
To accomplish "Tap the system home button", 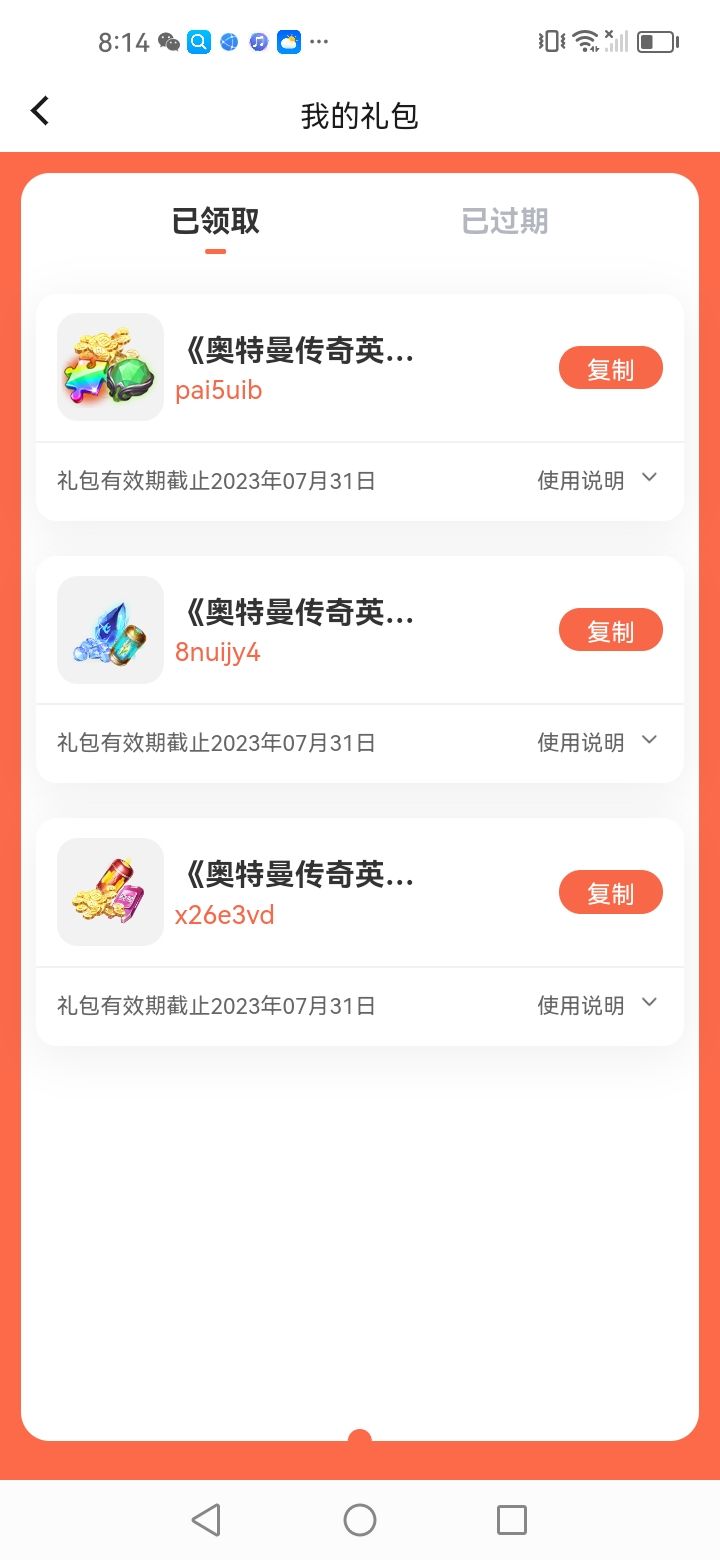I will coord(360,1520).
